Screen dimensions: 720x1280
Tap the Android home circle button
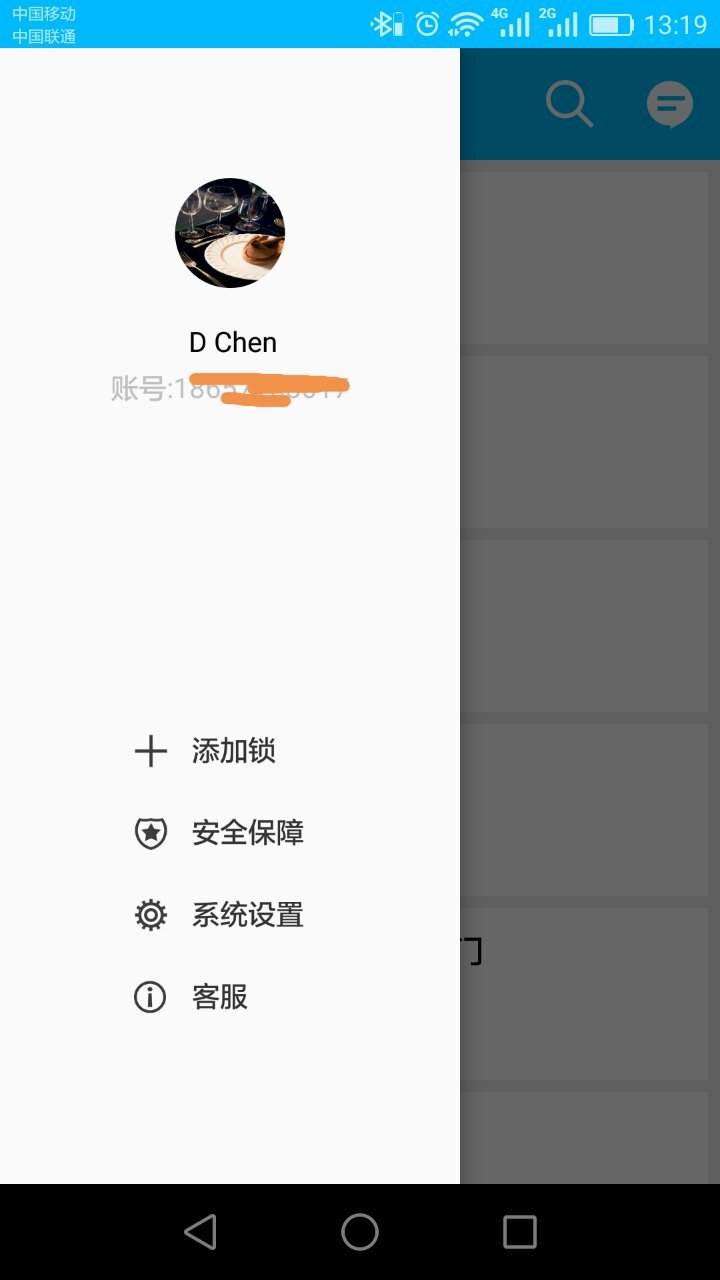coord(360,1232)
